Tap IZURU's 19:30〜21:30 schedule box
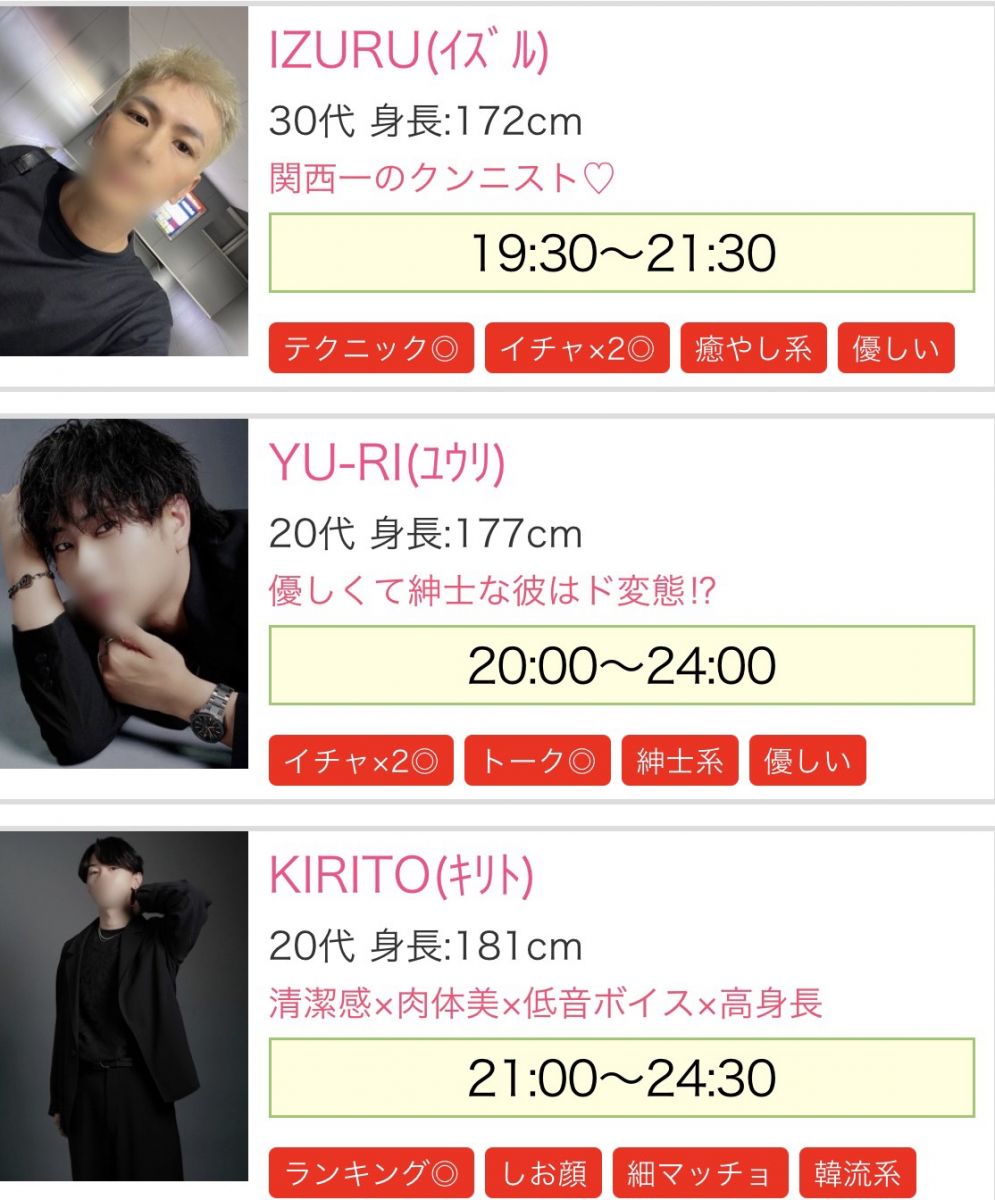The height and width of the screenshot is (1200, 995). pyautogui.click(x=622, y=253)
